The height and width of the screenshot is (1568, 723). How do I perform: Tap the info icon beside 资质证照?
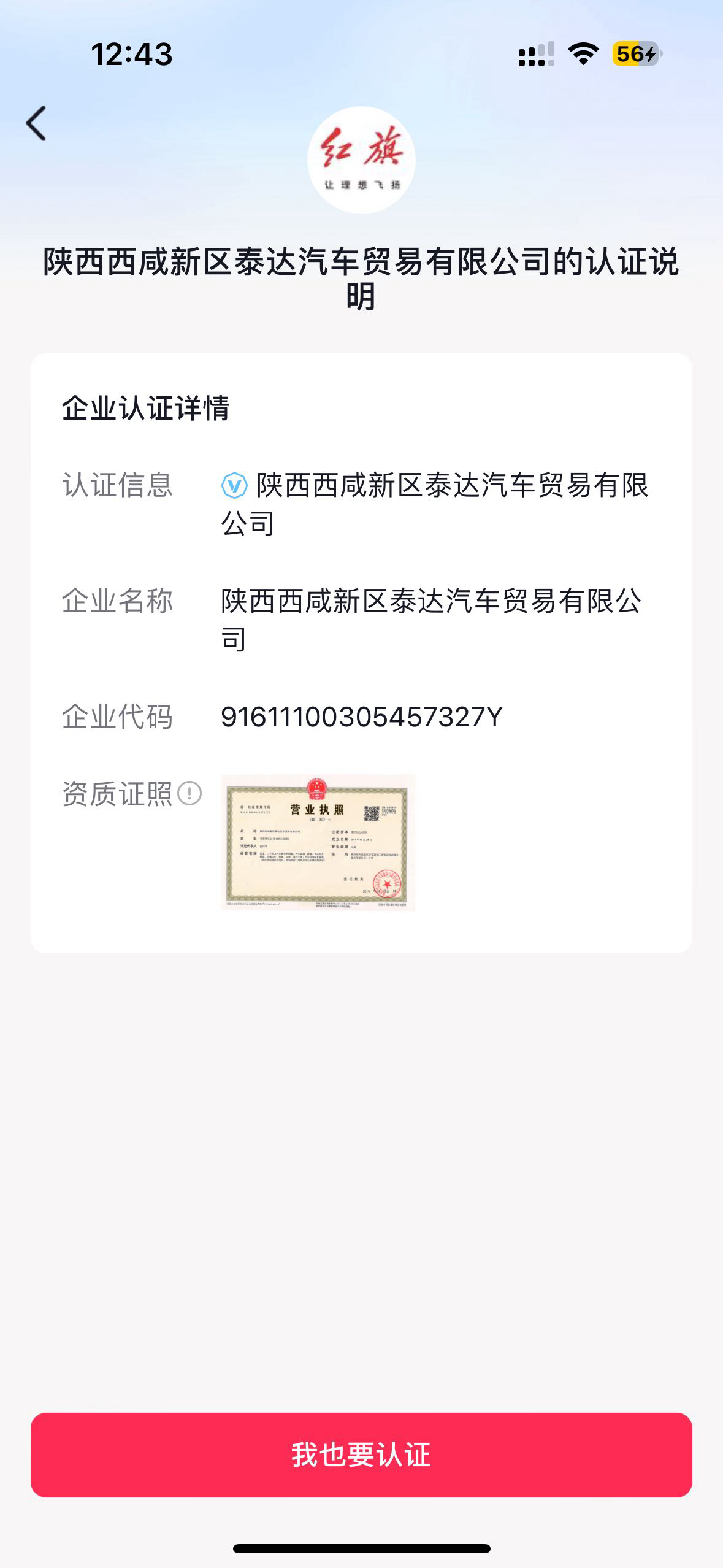[x=189, y=793]
